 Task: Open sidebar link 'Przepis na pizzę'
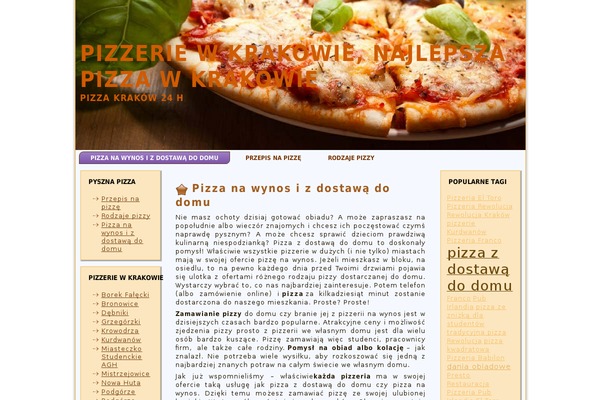coord(119,202)
